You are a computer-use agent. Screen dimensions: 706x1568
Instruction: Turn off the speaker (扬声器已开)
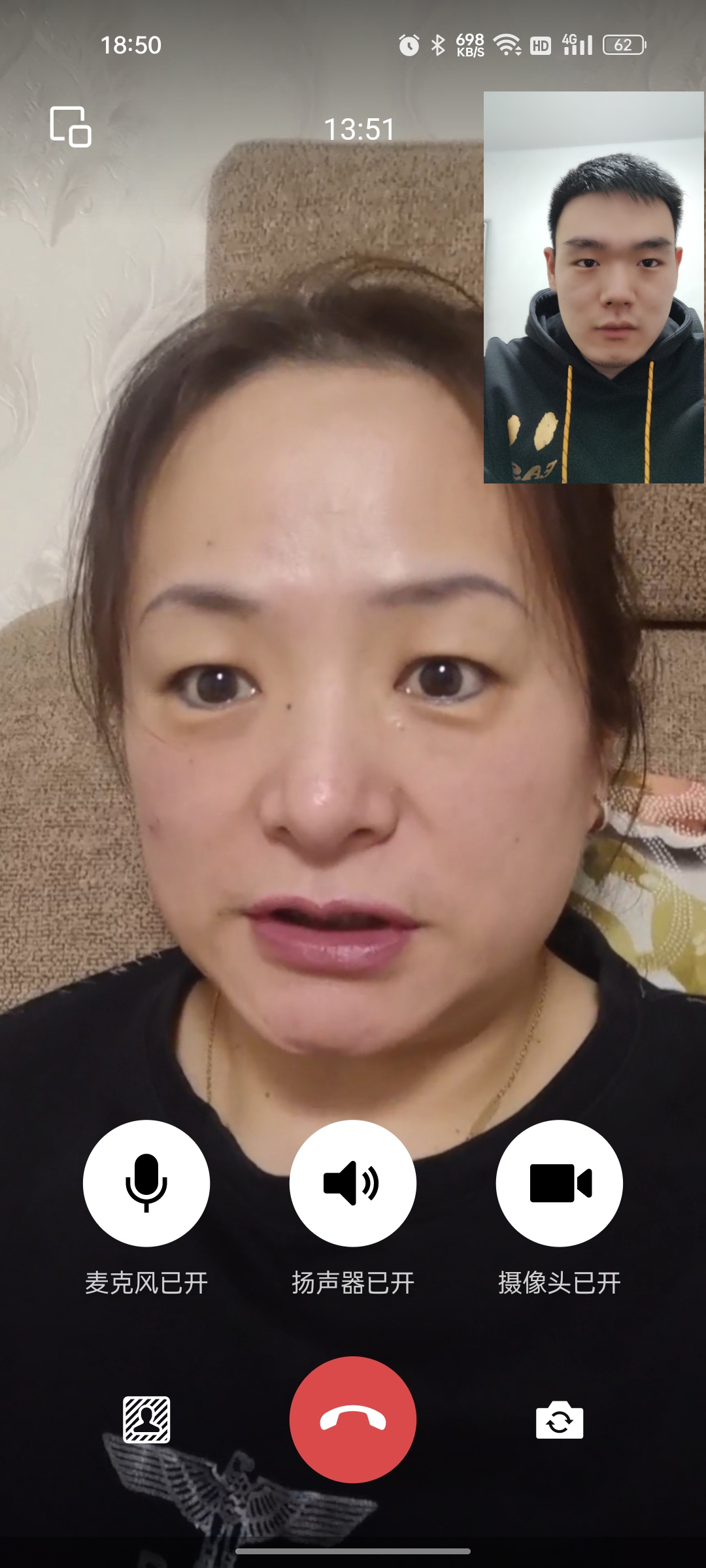(x=353, y=1183)
